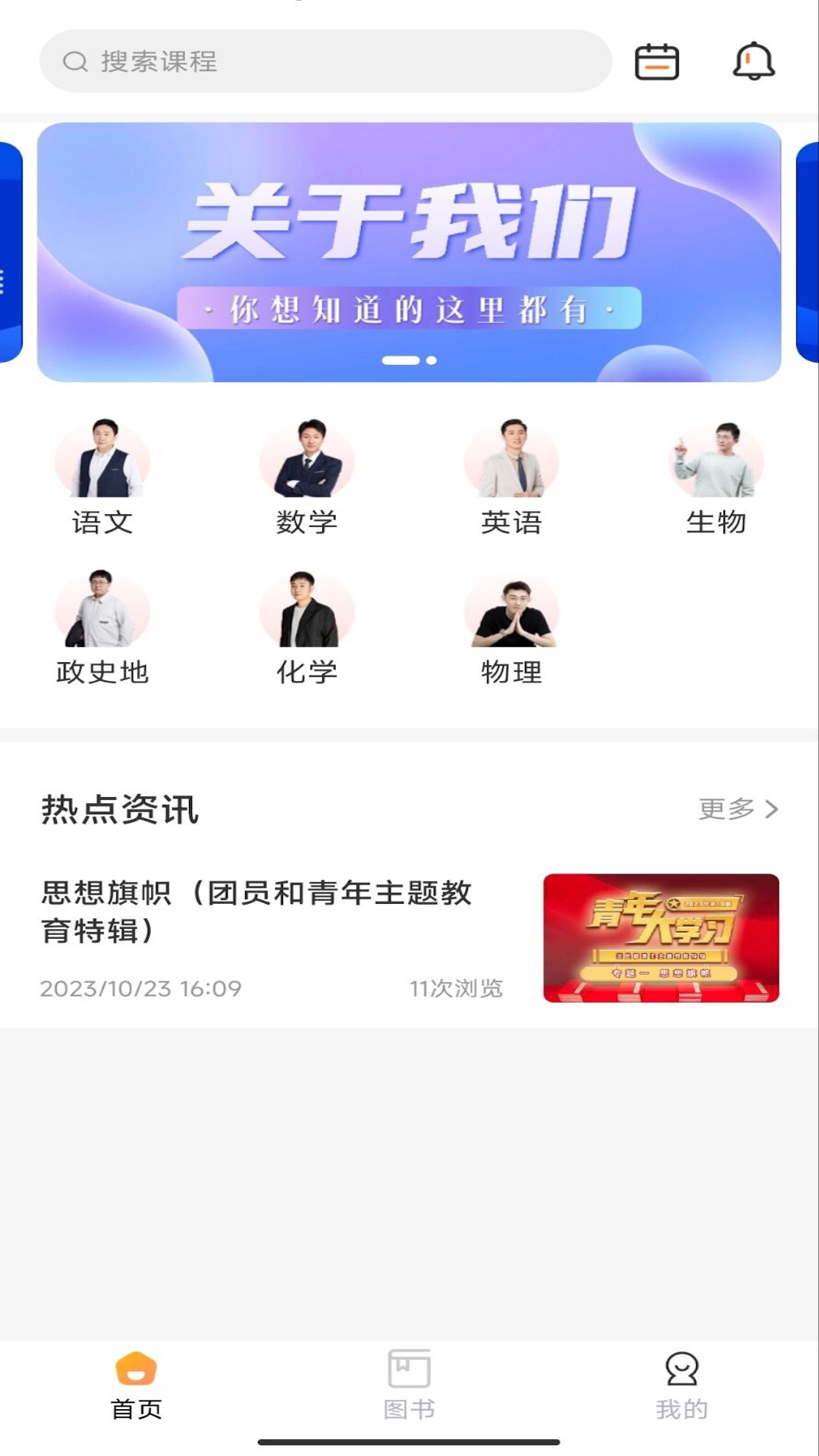This screenshot has height=1456, width=819.
Task: View 更多 hot news
Action: pyautogui.click(x=738, y=809)
